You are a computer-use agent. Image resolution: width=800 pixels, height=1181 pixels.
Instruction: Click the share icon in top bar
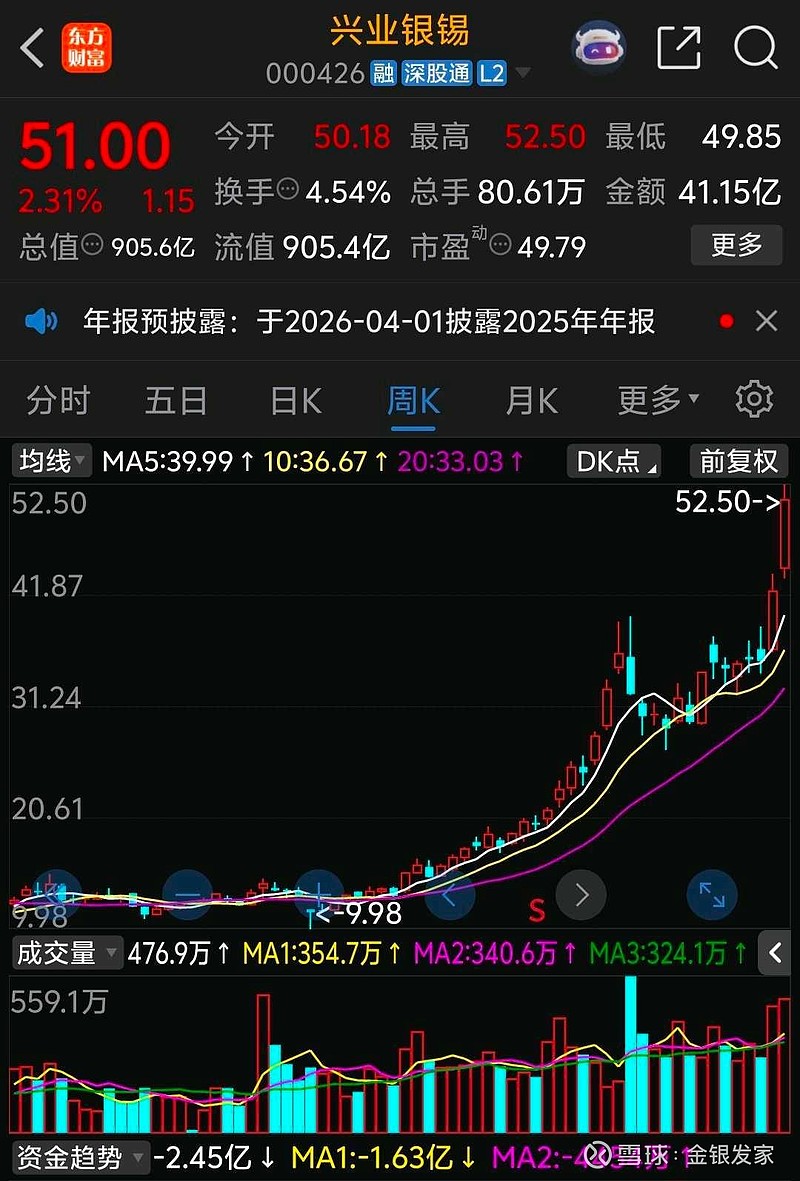point(679,47)
